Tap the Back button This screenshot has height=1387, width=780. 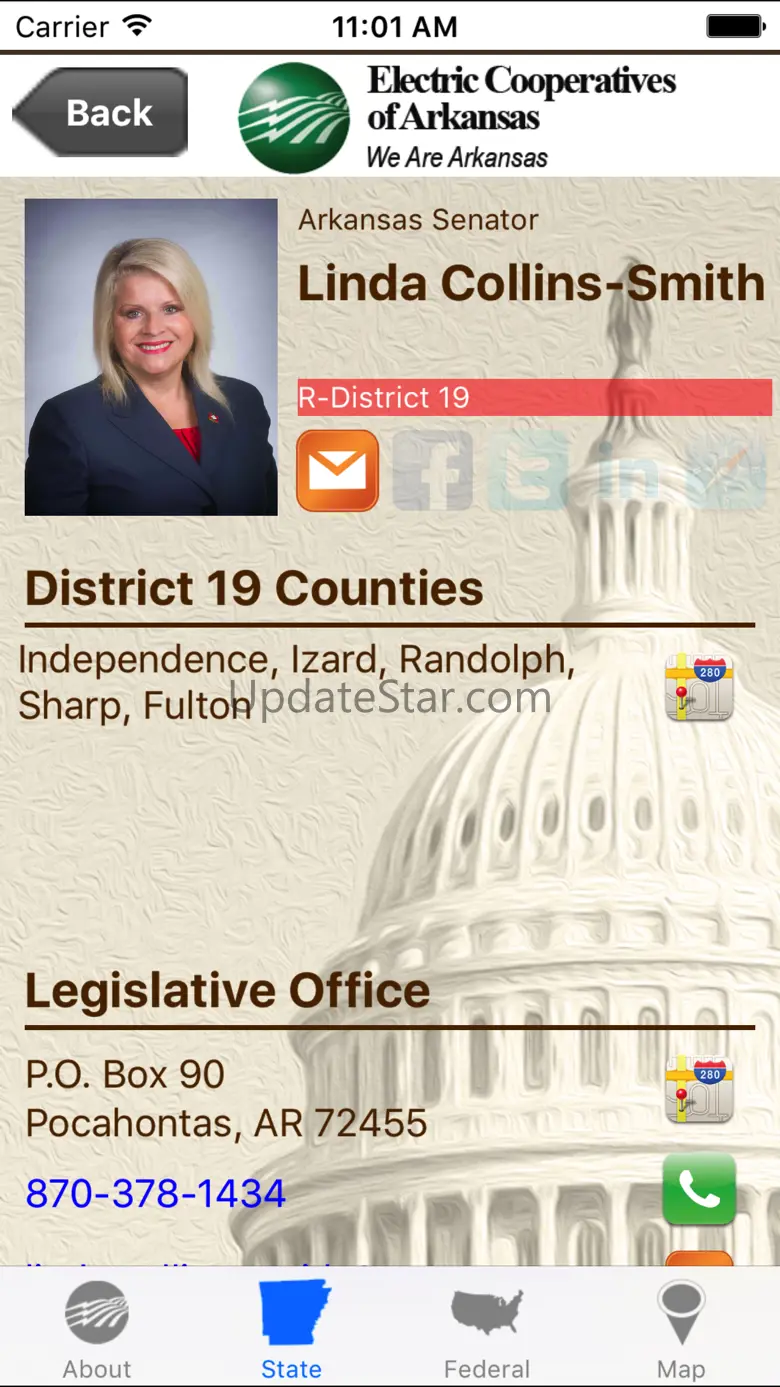100,112
